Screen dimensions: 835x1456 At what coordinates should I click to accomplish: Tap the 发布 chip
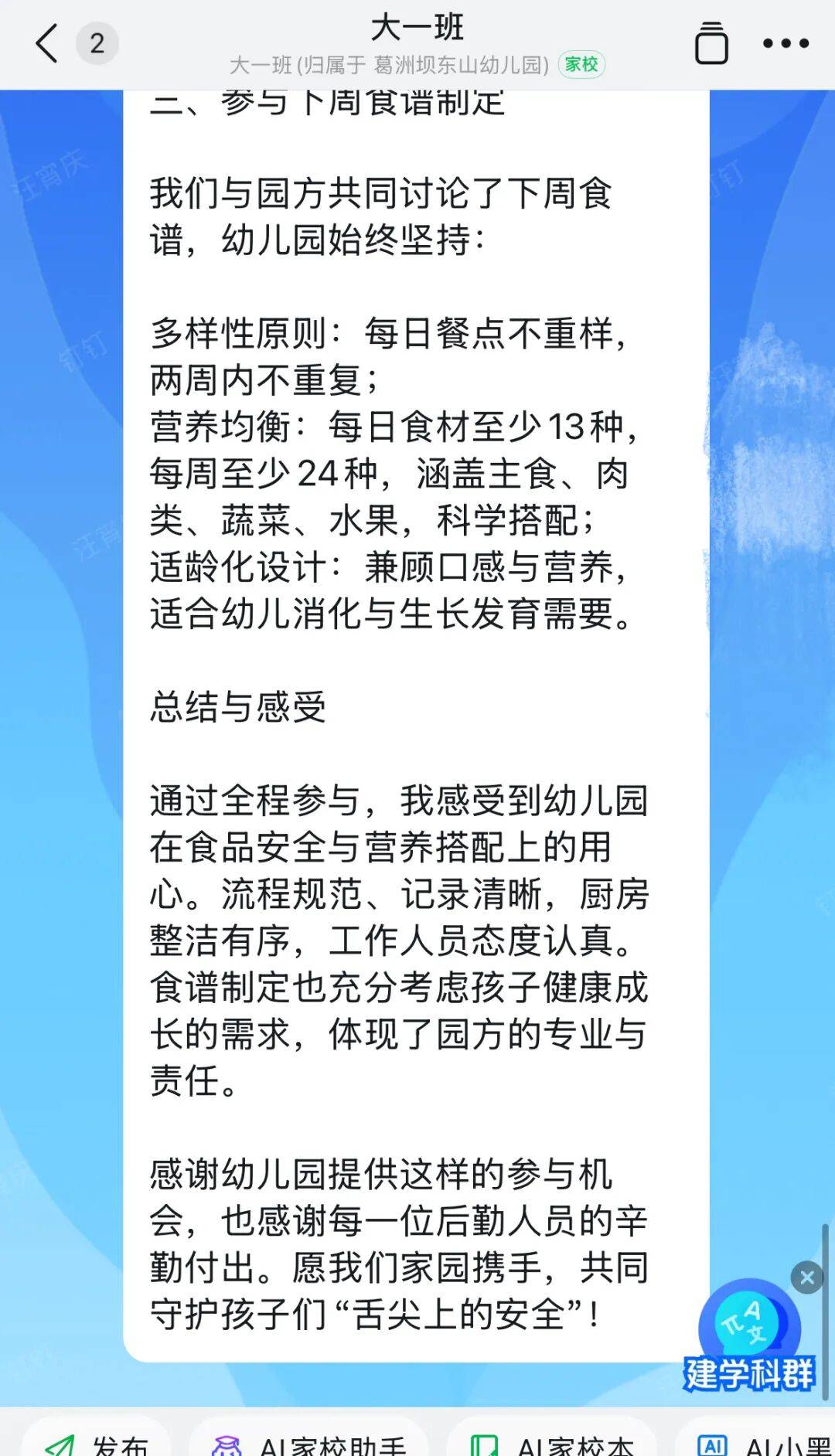tap(97, 1442)
